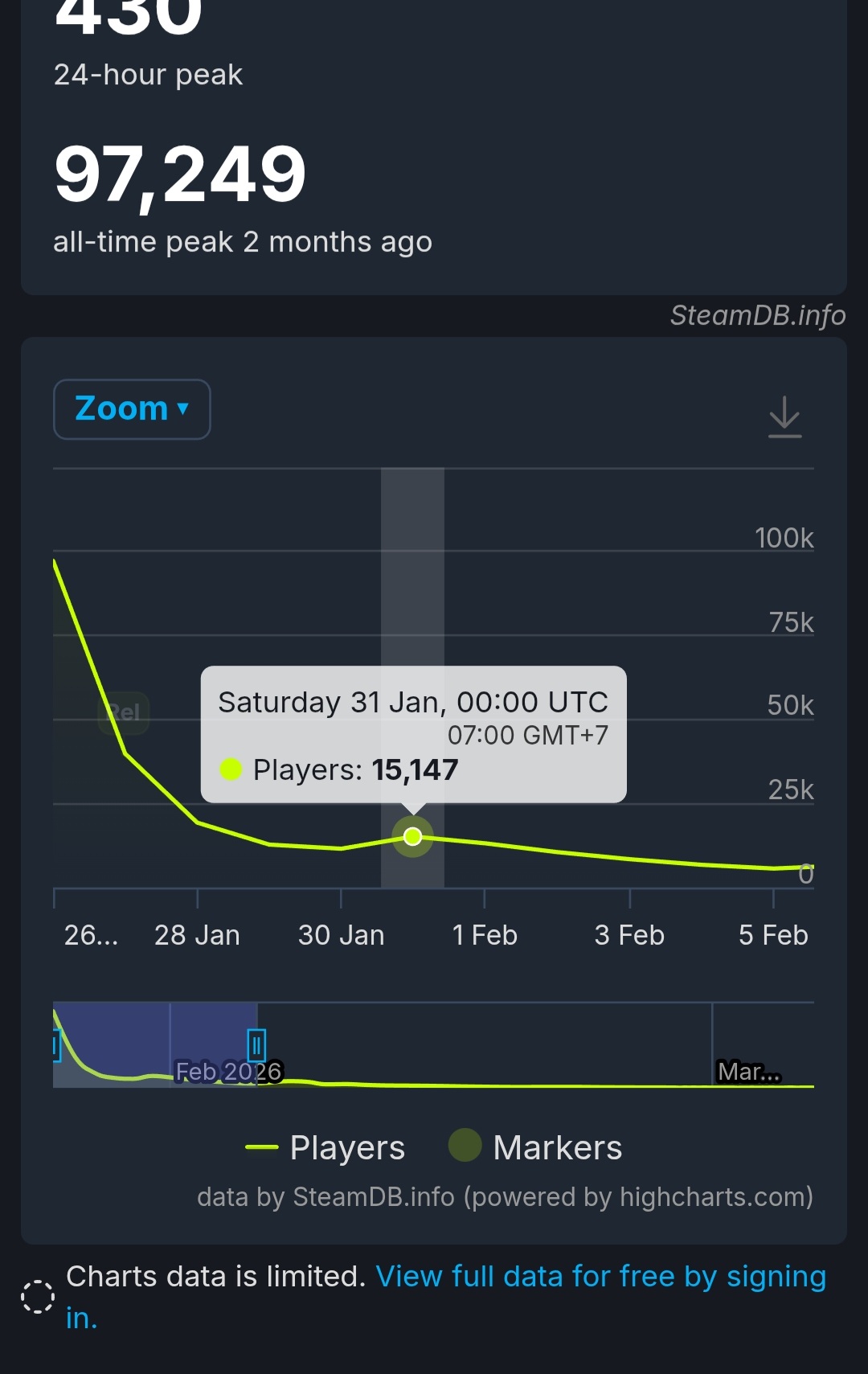This screenshot has height=1374, width=868.
Task: Toggle the Players series in legend
Action: point(325,1147)
